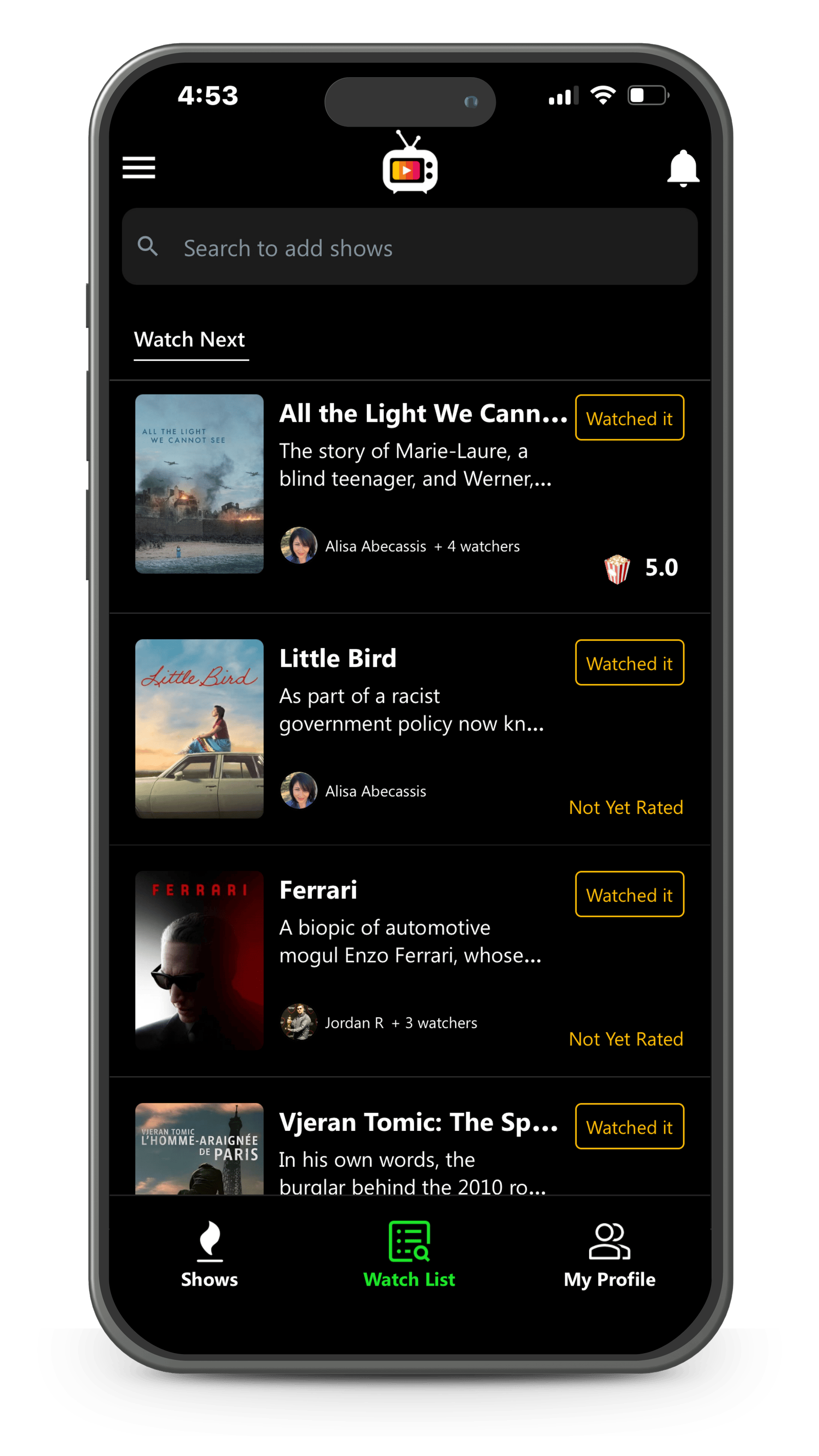Select the Watch Next tab
Viewport: 819px width, 1456px height.
pos(190,340)
